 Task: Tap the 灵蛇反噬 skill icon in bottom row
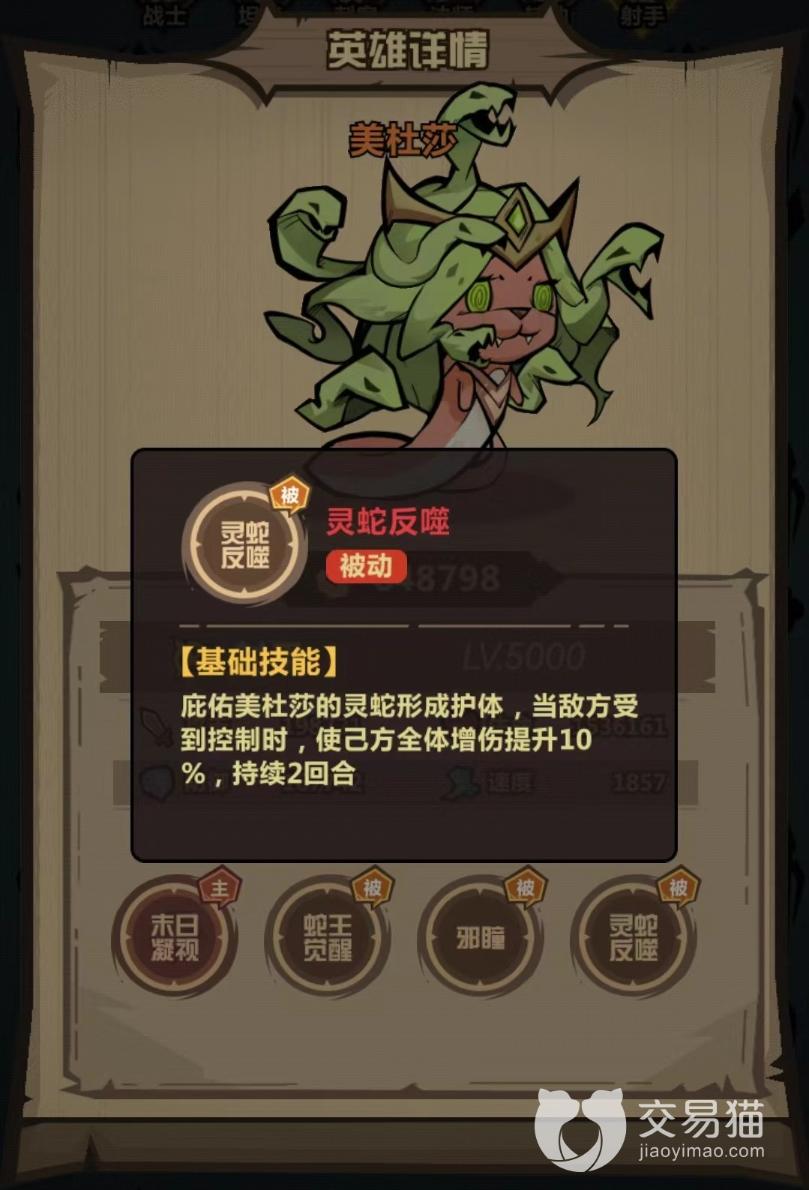pos(633,937)
